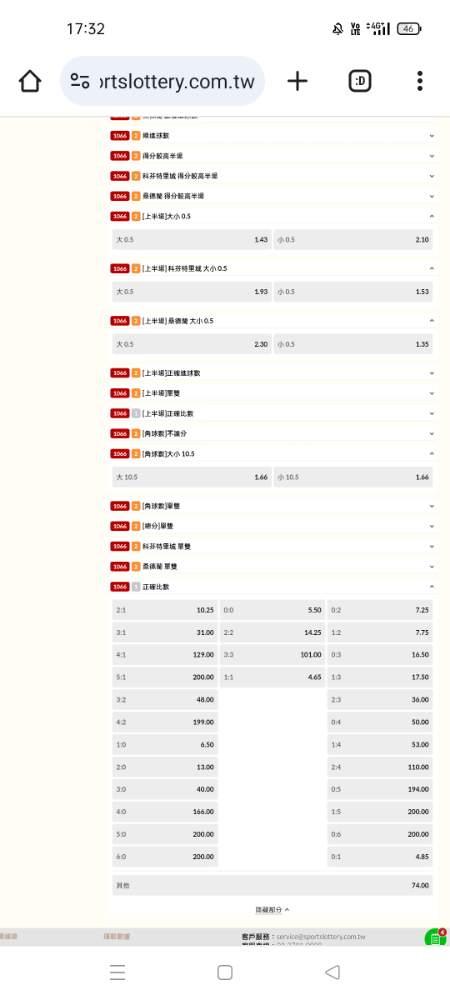This screenshot has height=1000, width=450.
Task: Pick 小 0.5 at odds 1.35
Action: click(x=353, y=344)
